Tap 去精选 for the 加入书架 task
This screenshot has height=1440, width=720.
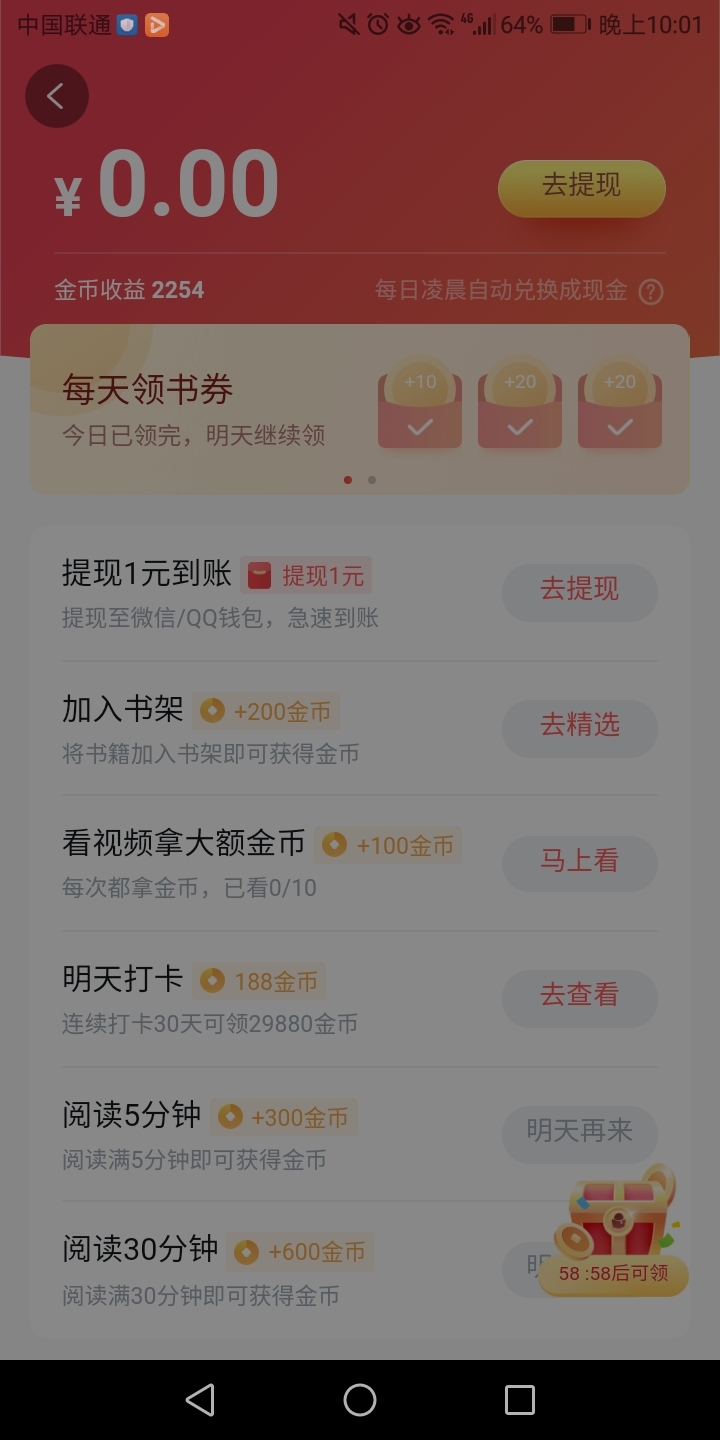tap(579, 726)
